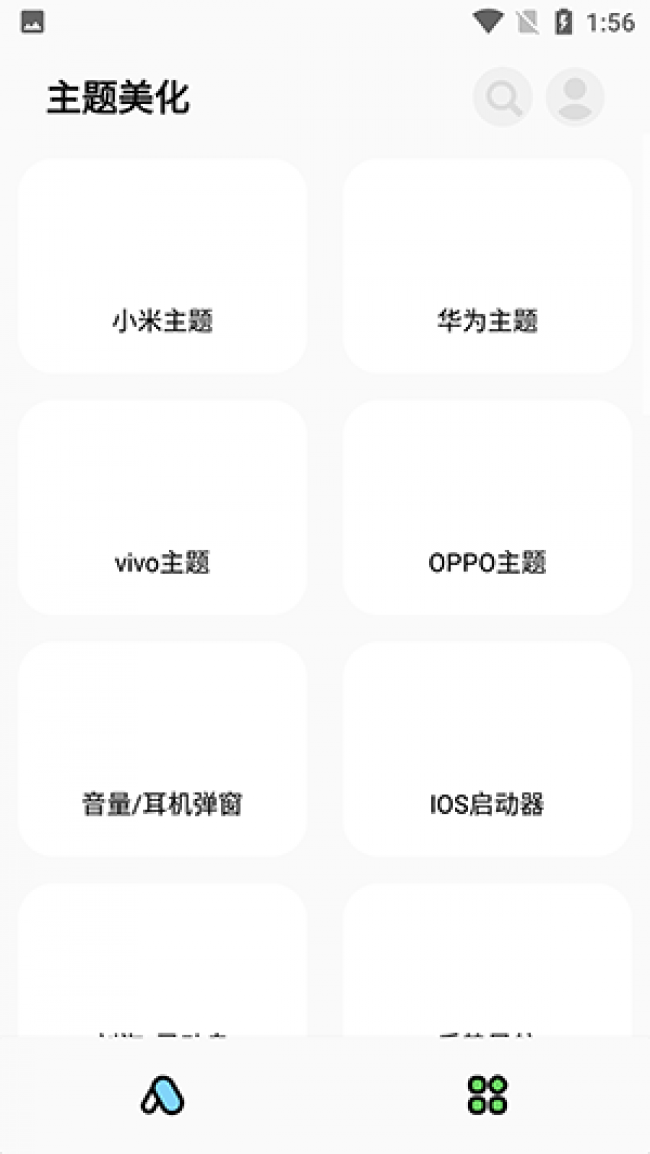This screenshot has height=1154, width=650.
Task: Open the IOS启动器 card
Action: click(487, 750)
